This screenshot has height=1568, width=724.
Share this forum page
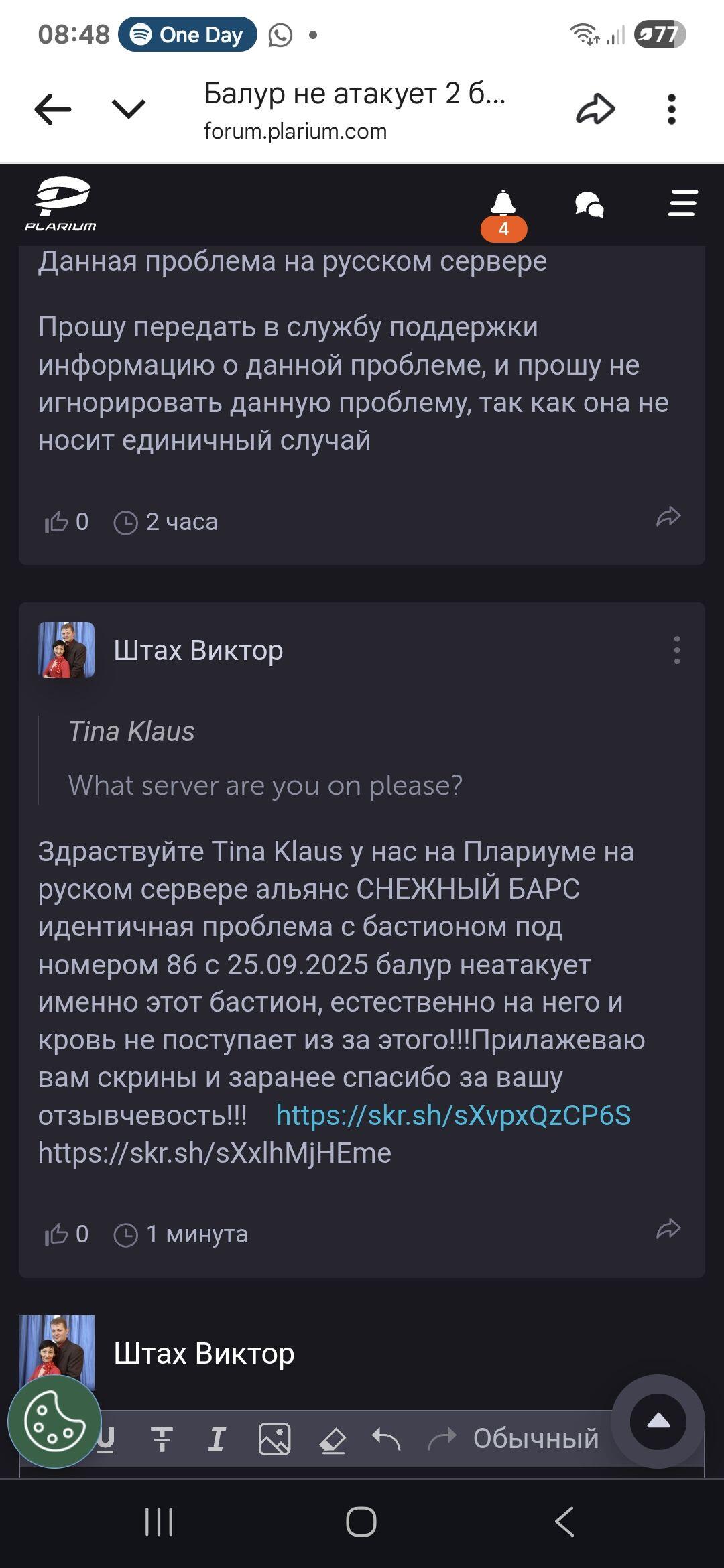[x=595, y=109]
